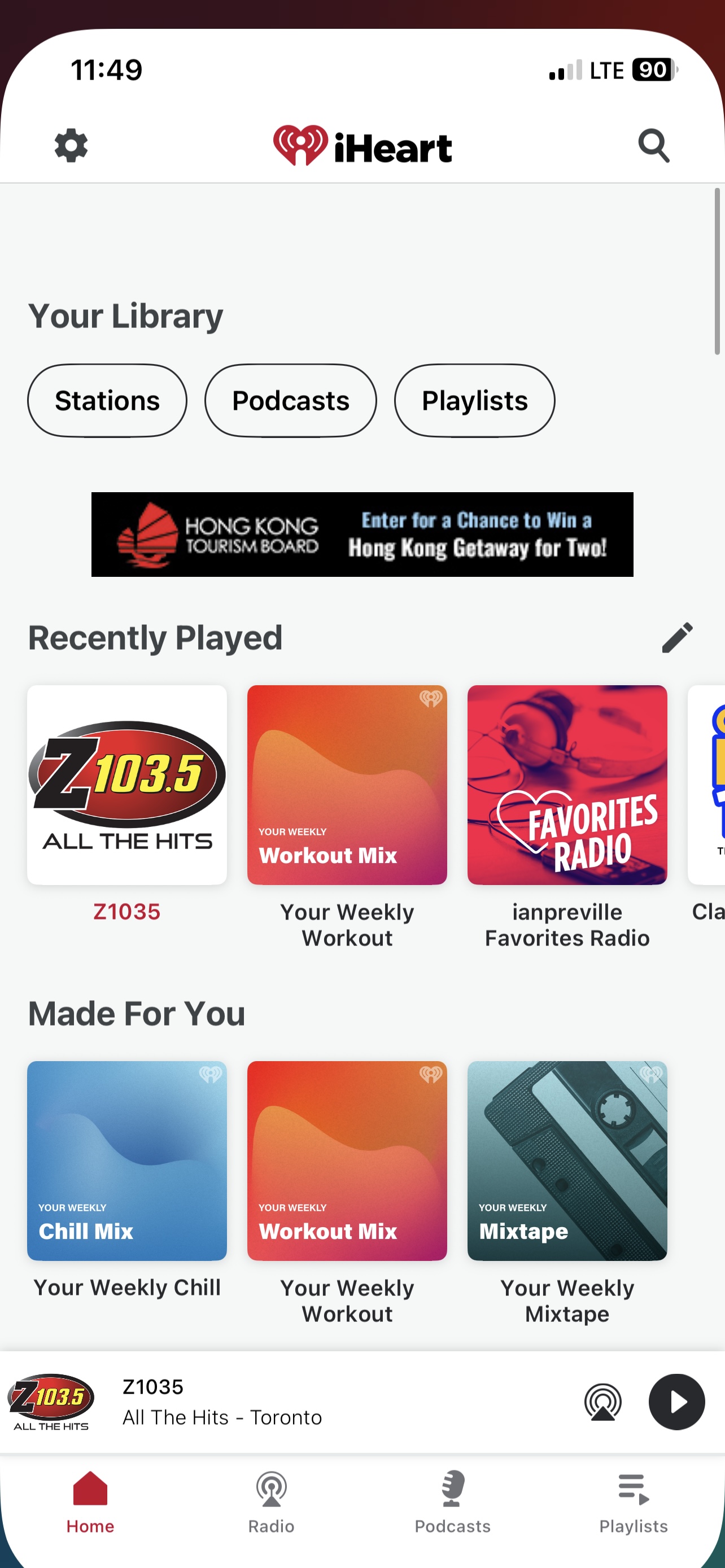Image resolution: width=725 pixels, height=1568 pixels.
Task: Open Your Weekly Workout in Made For You
Action: tap(347, 1160)
